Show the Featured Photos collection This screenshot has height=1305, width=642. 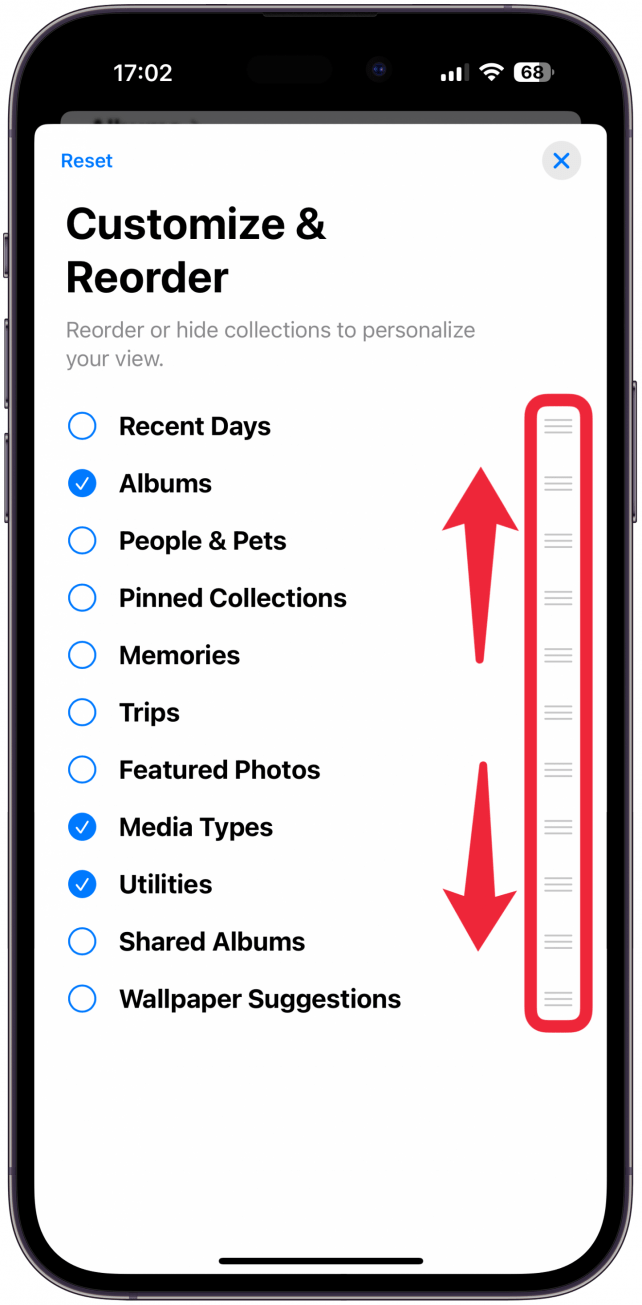click(82, 770)
